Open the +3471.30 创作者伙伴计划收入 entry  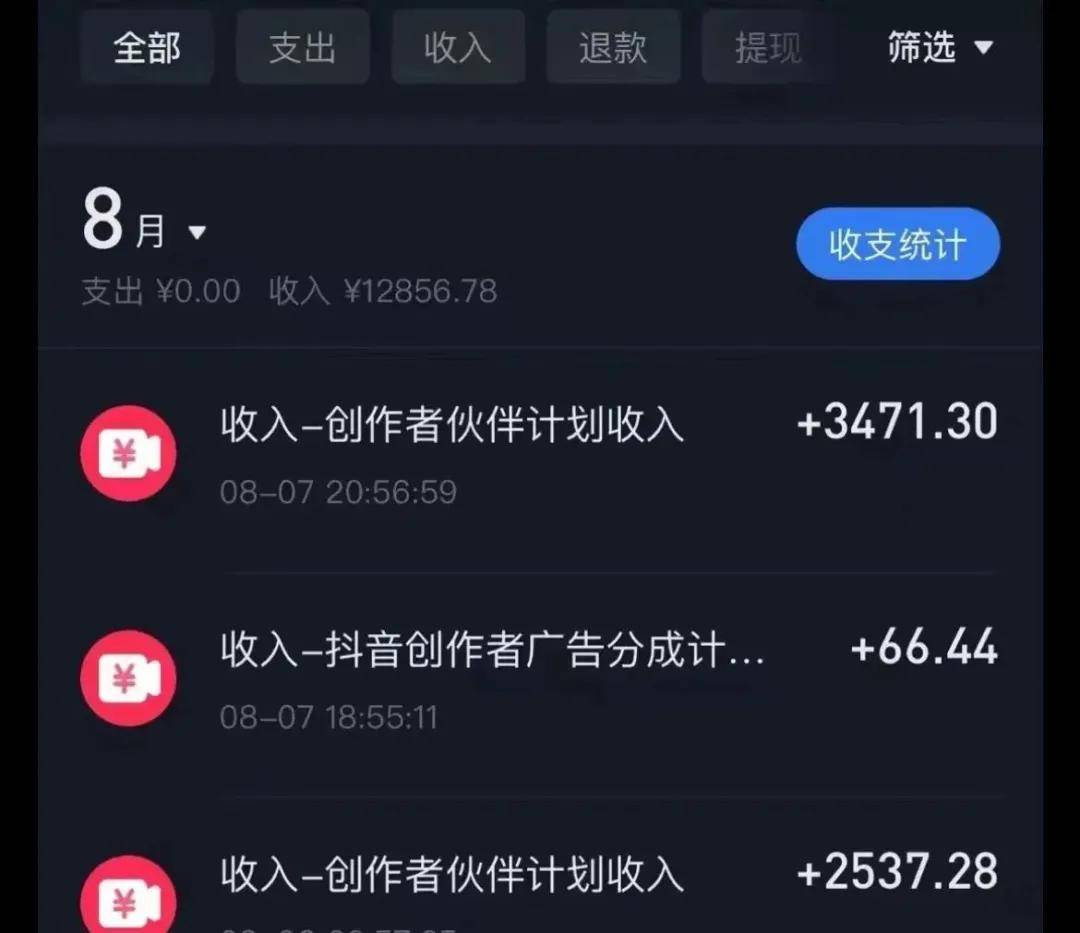click(540, 455)
